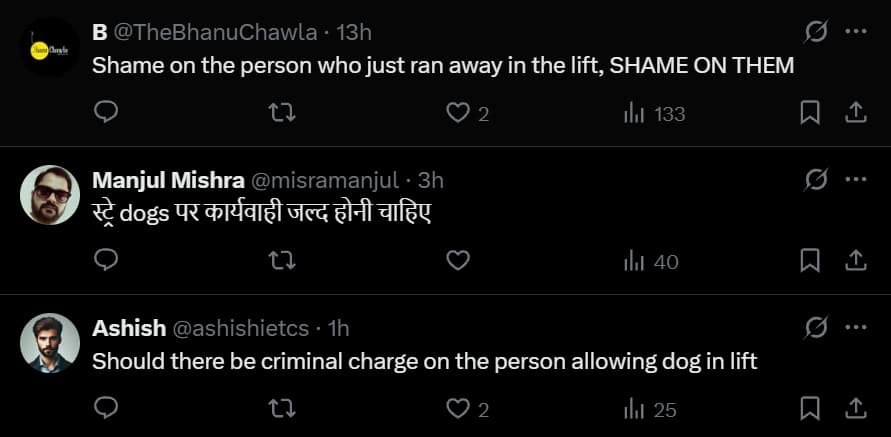The height and width of the screenshot is (437, 891).
Task: Reply to Manjul Mishra's tweet
Action: click(x=106, y=261)
